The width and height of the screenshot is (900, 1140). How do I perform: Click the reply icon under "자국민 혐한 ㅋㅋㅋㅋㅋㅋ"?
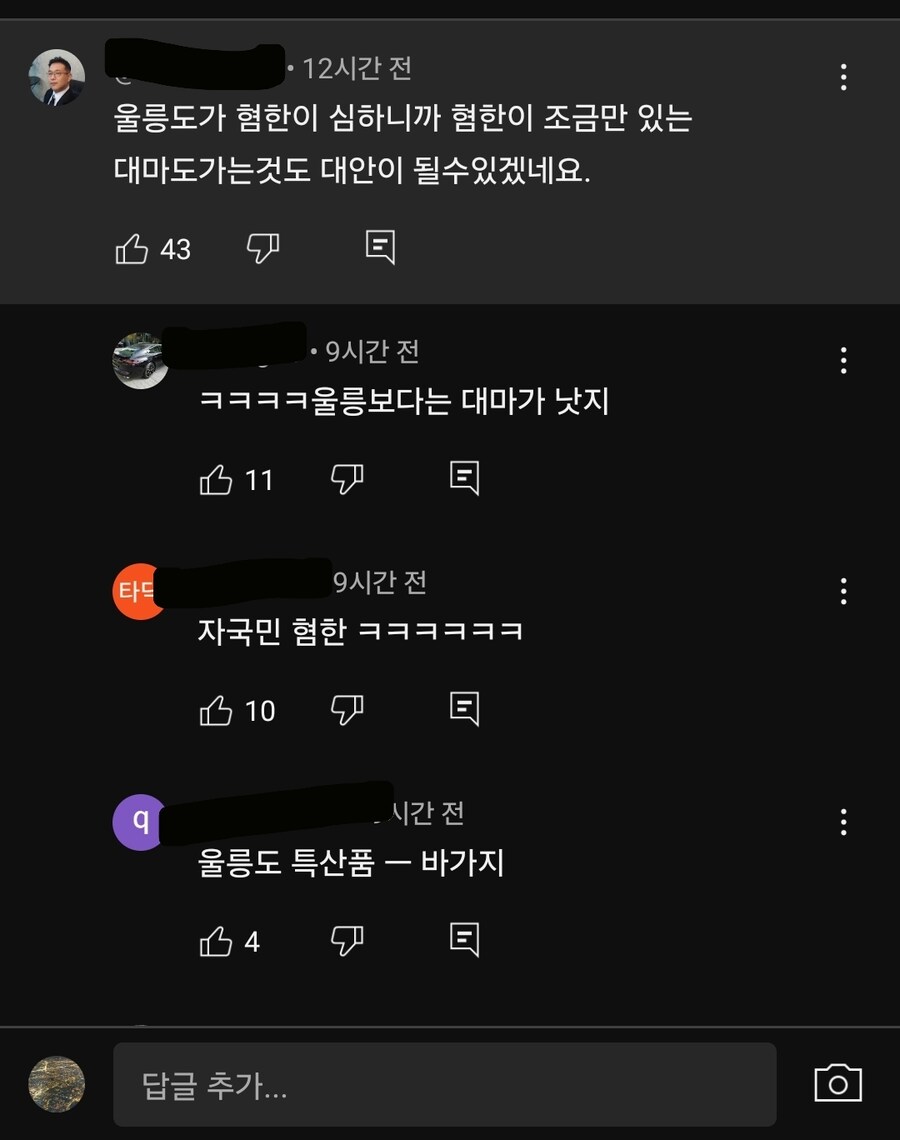(x=463, y=708)
